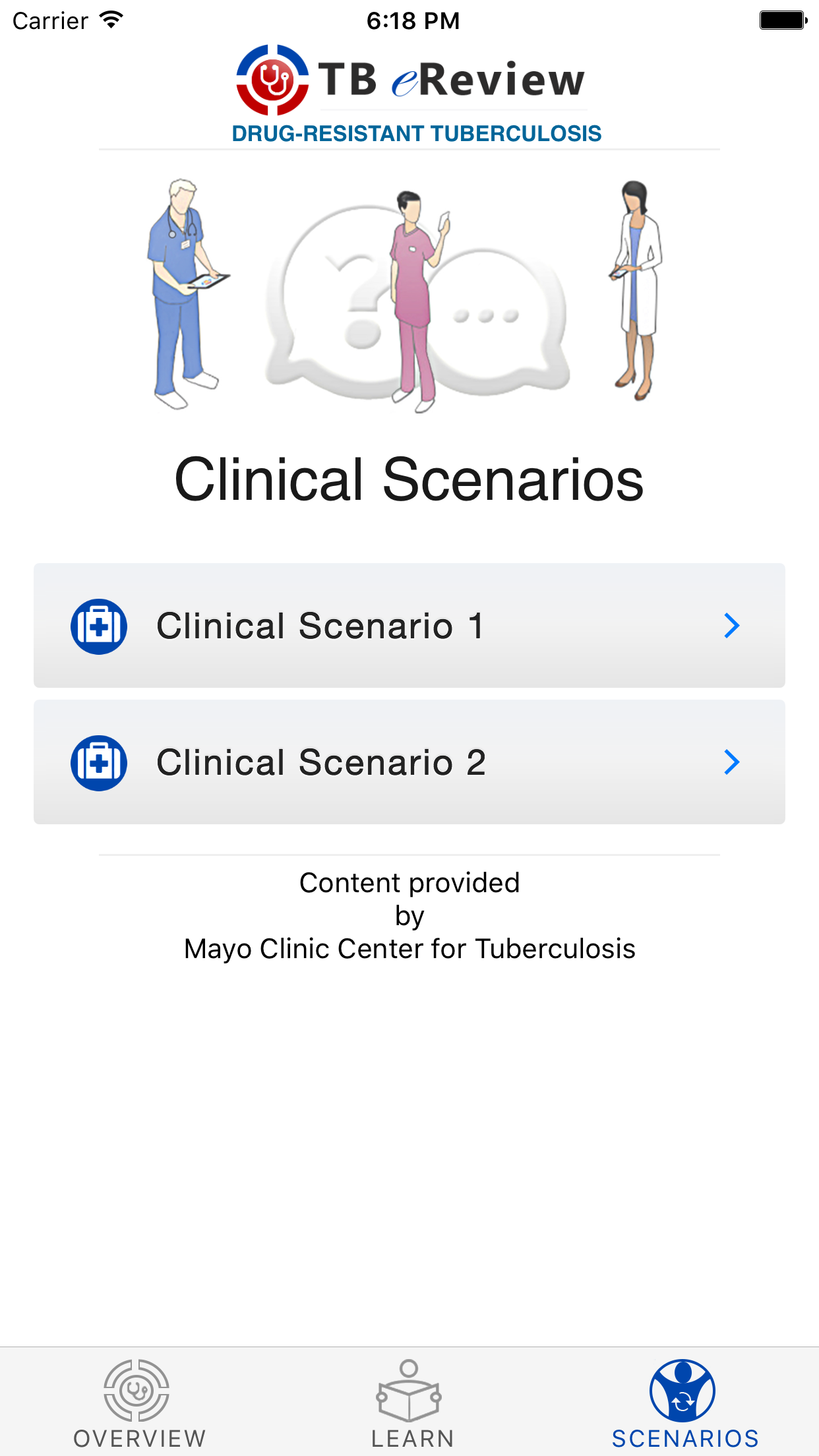Open Clinical Scenario 1
This screenshot has height=1456, width=819.
coord(409,626)
